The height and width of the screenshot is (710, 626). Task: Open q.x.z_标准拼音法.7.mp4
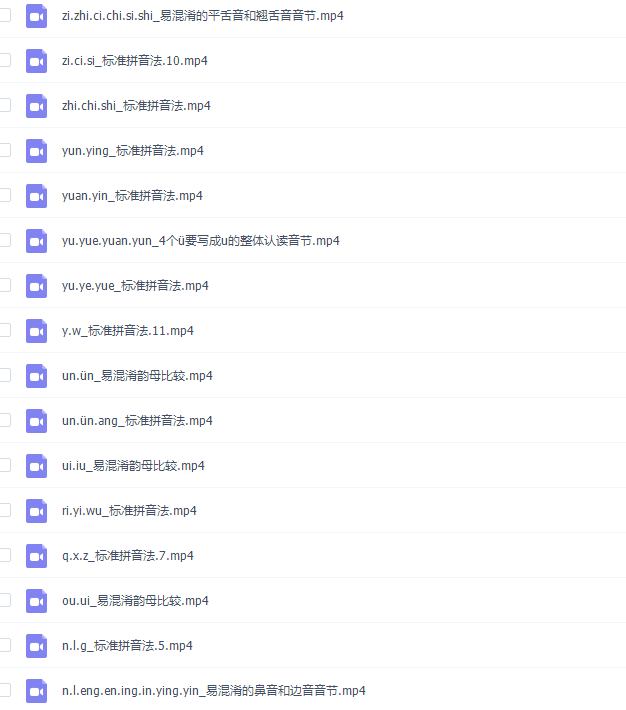[x=127, y=556]
